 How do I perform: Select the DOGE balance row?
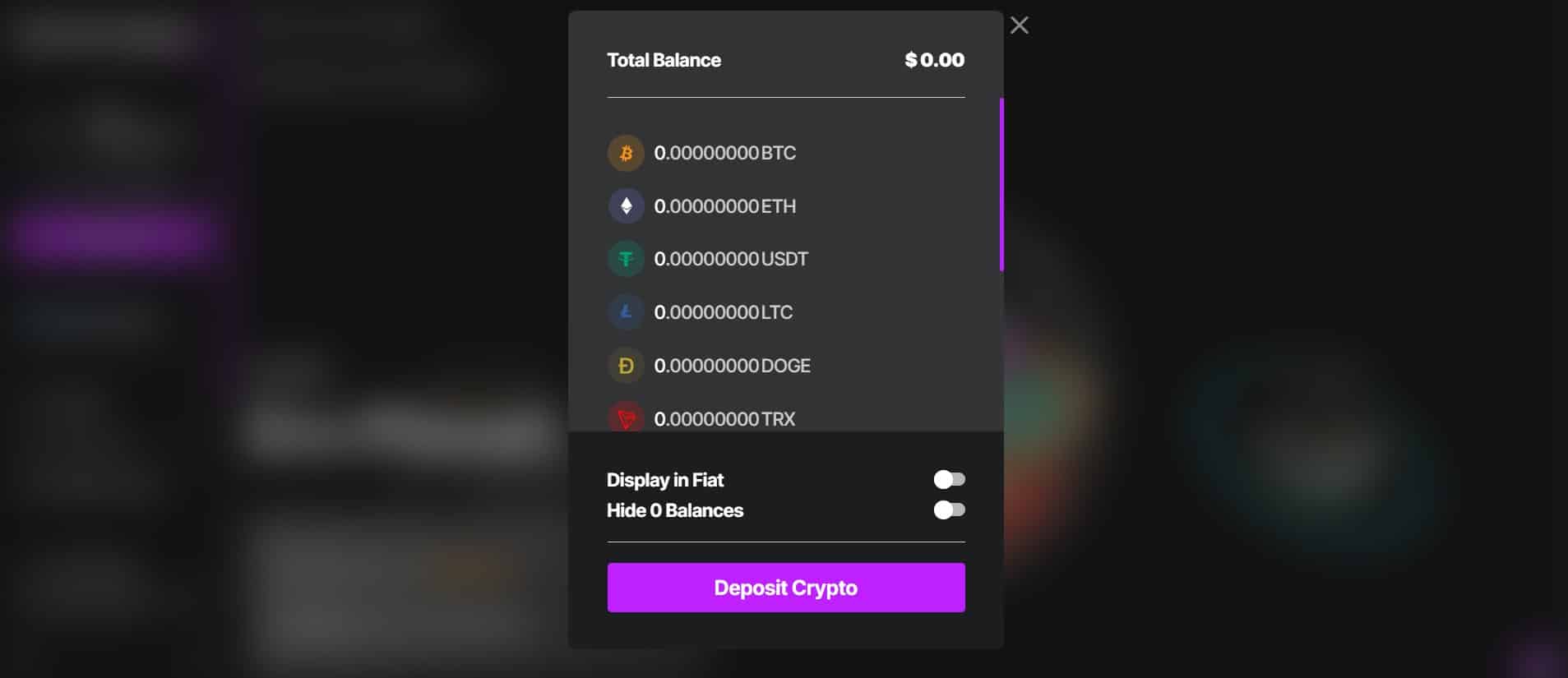tap(731, 366)
